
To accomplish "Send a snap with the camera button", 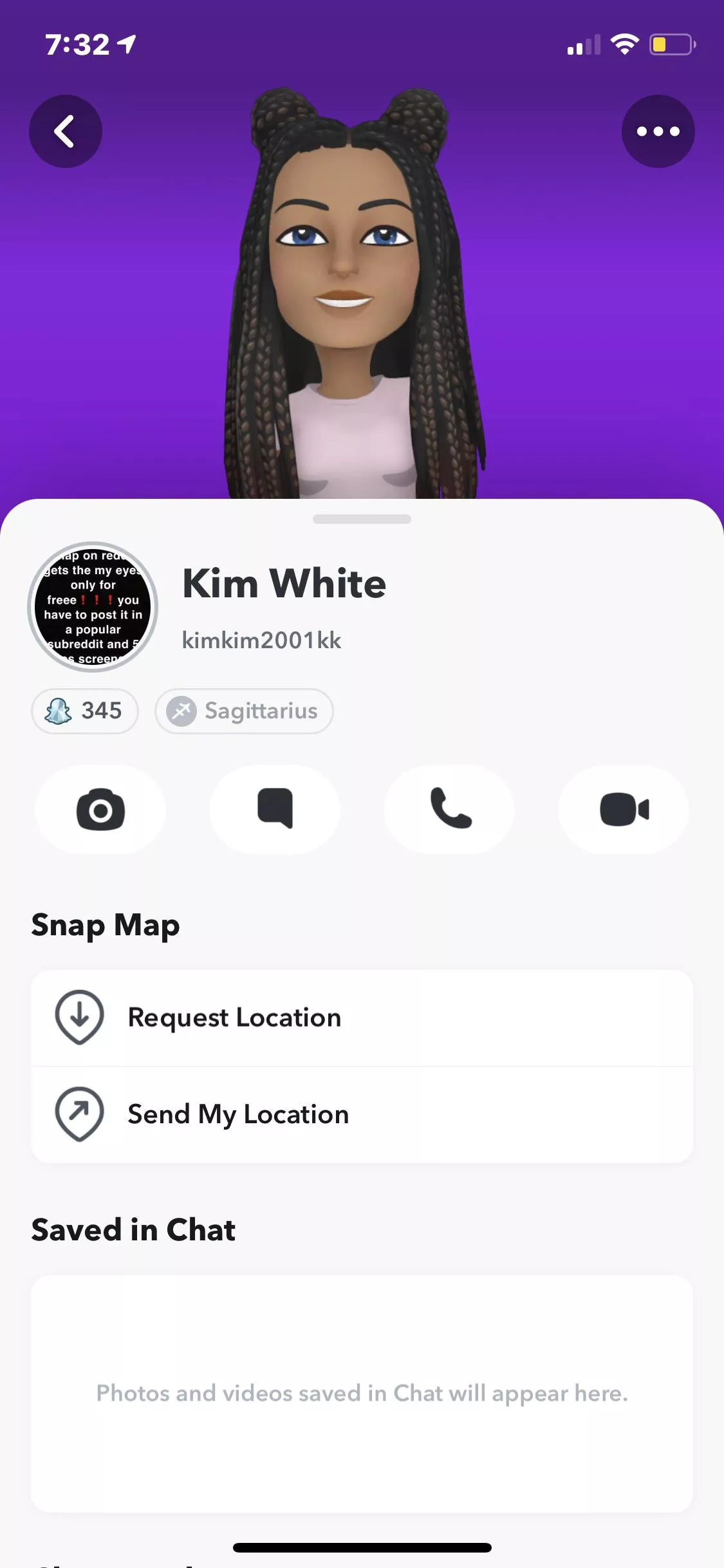I will click(x=100, y=809).
